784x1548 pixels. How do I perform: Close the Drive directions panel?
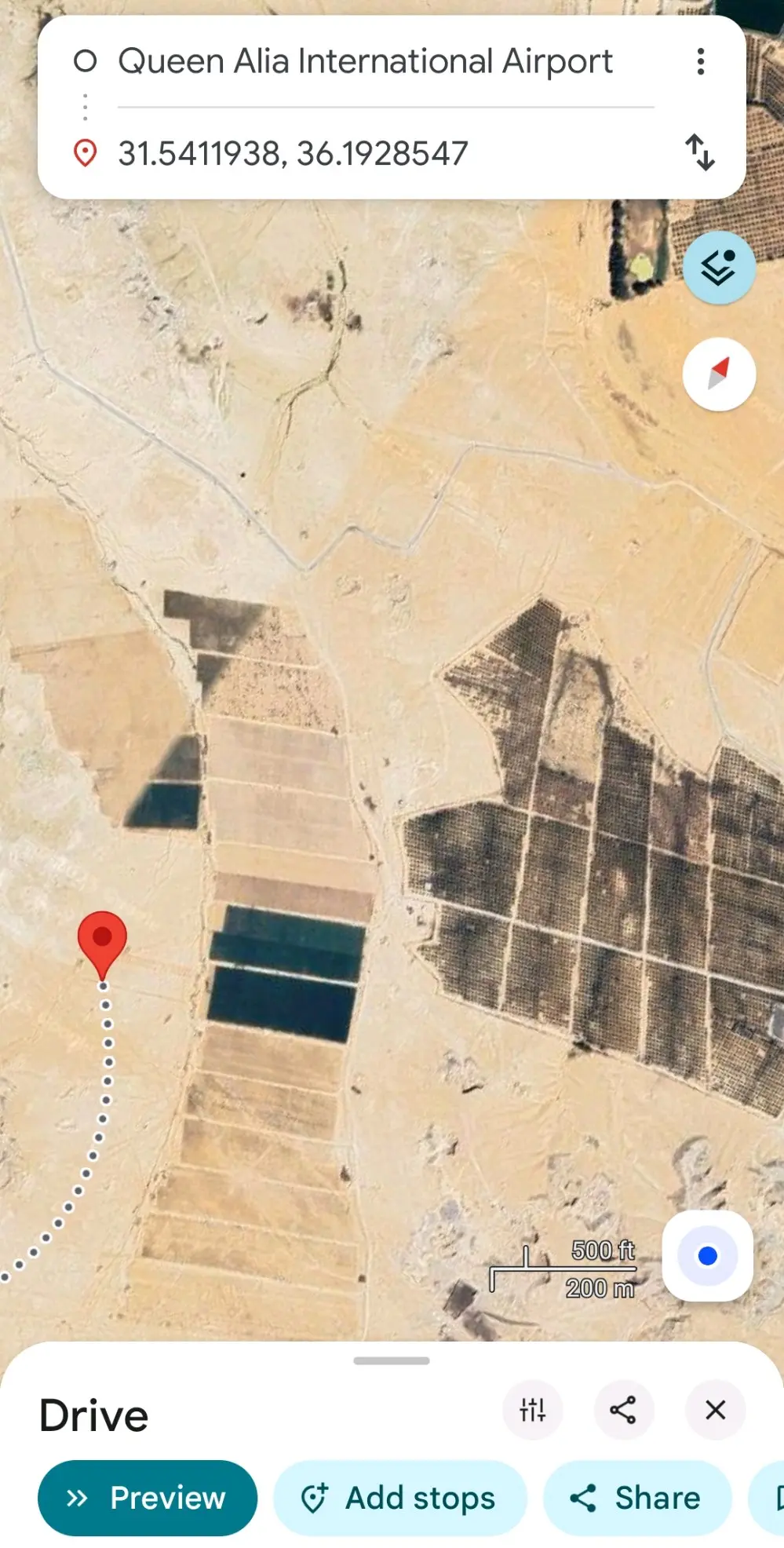[715, 1410]
